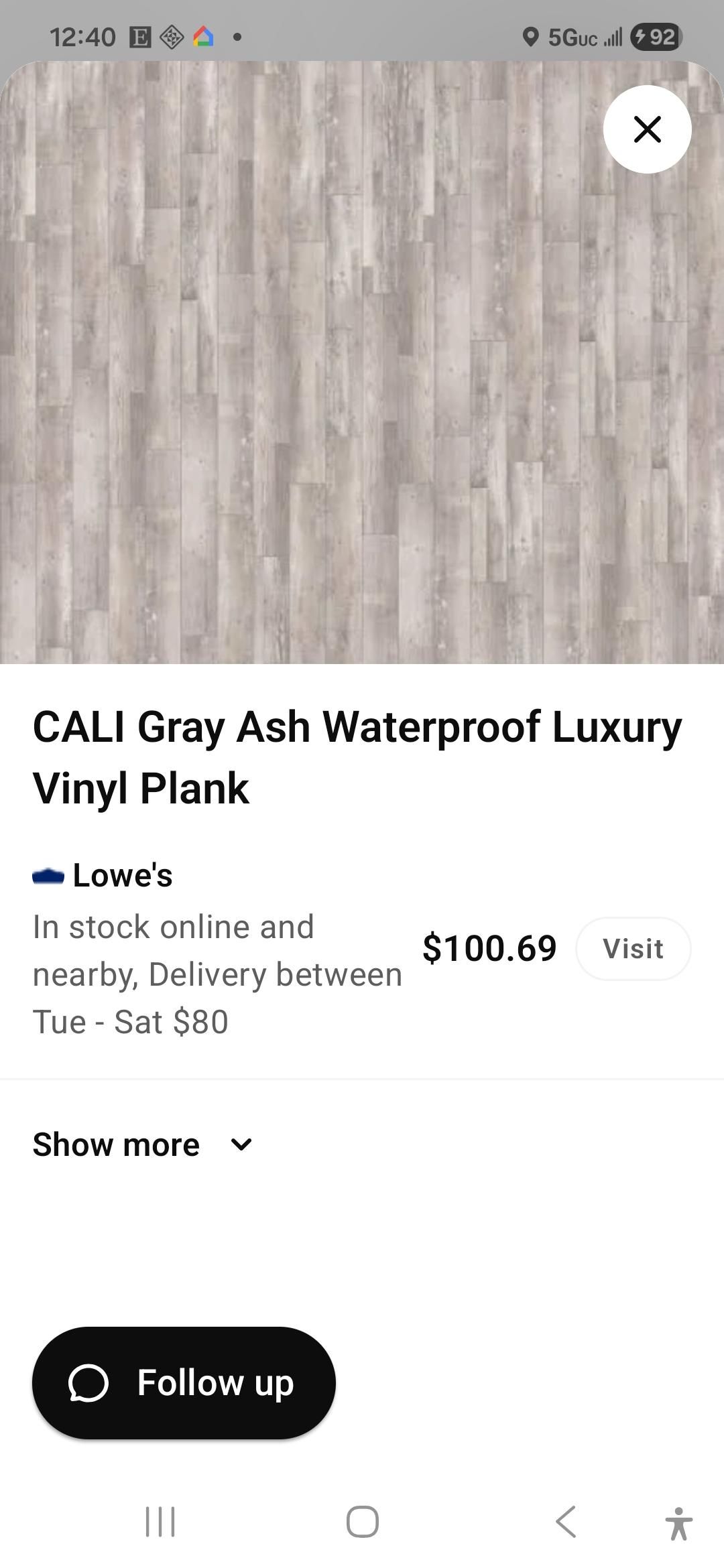Open the accessibility shortcut button
This screenshot has width=724, height=1568.
tap(678, 1522)
